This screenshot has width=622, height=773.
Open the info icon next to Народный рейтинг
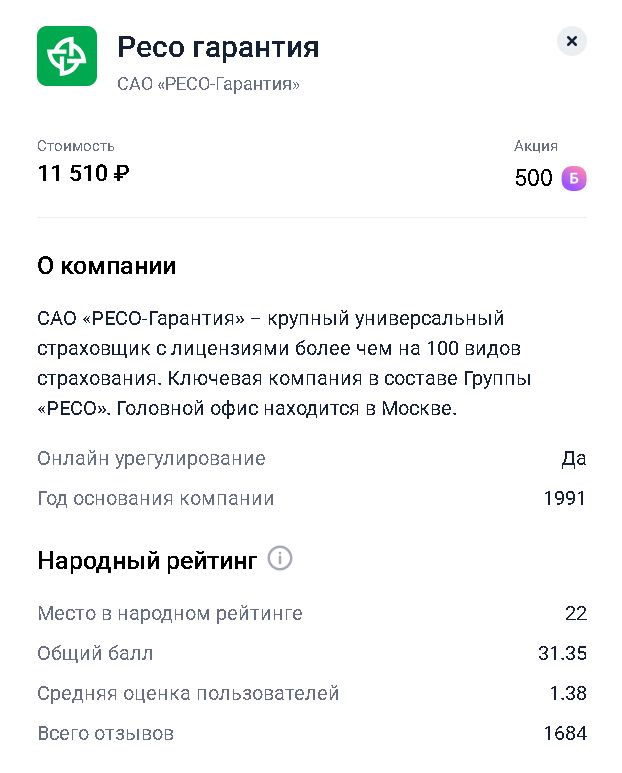click(x=280, y=558)
